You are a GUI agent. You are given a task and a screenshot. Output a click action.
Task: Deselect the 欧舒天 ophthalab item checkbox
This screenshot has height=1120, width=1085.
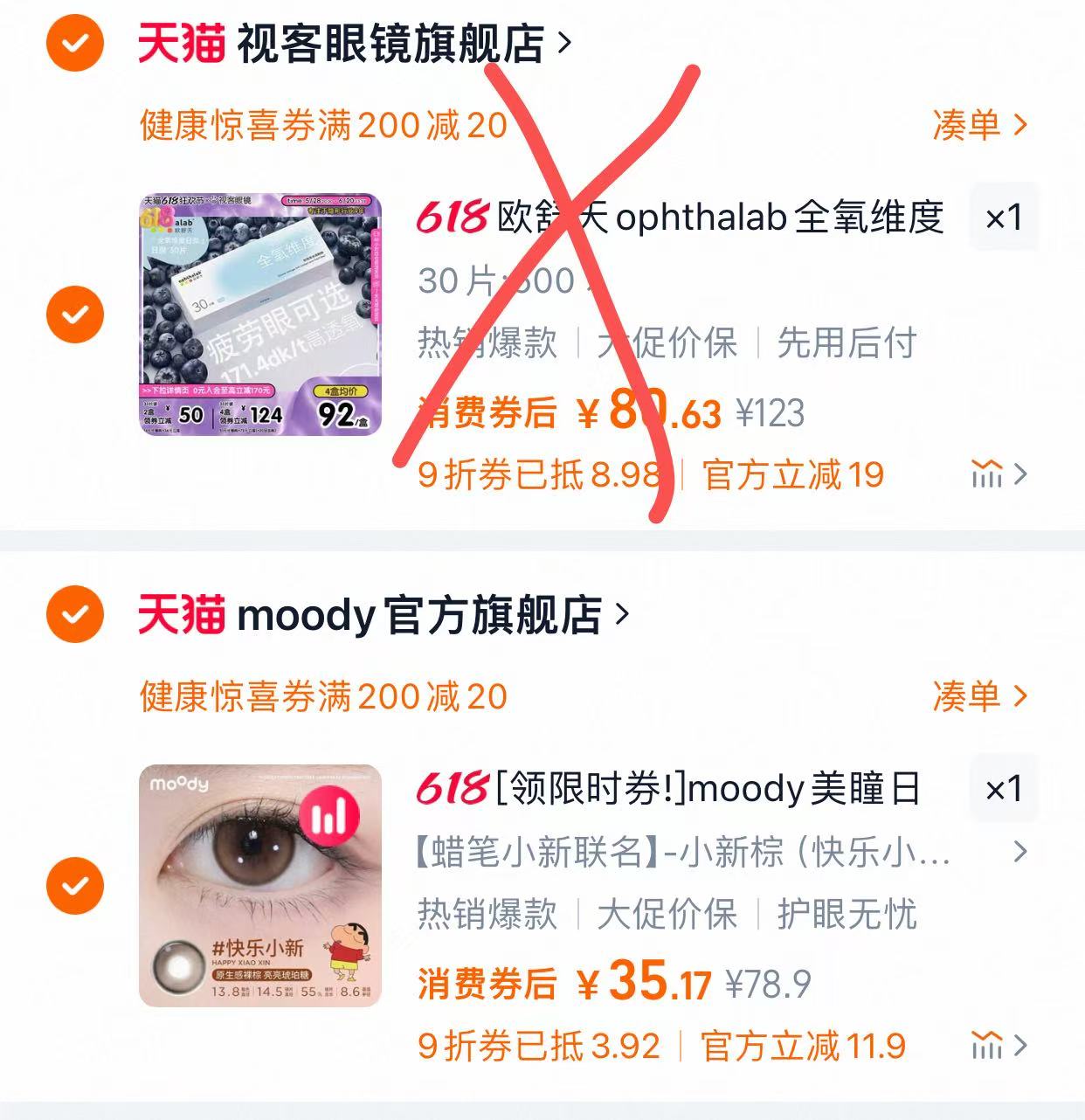point(74,314)
